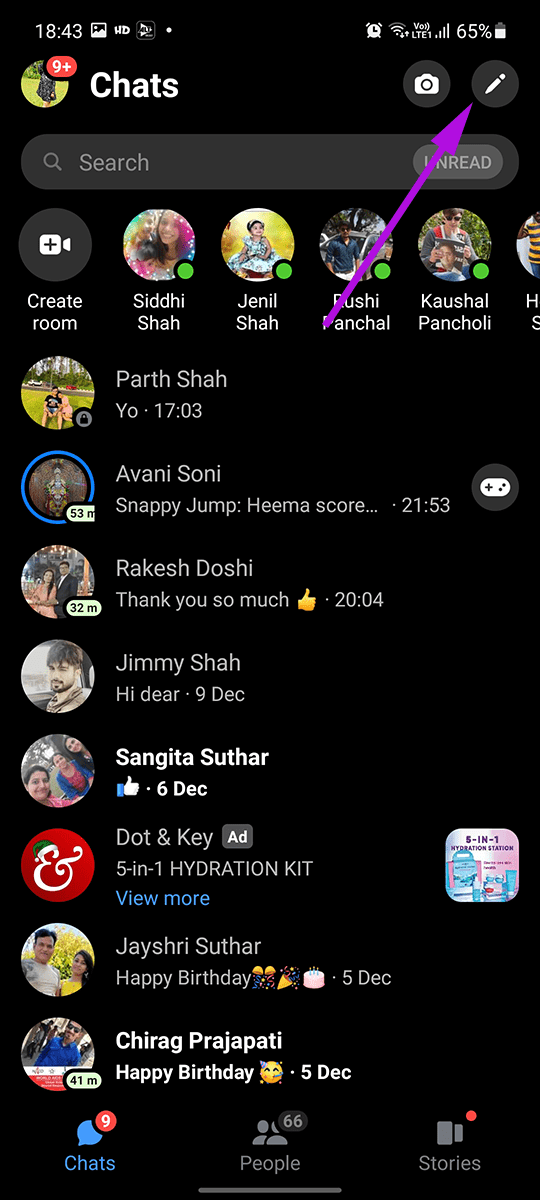Compose a new message with pencil icon
The height and width of the screenshot is (1200, 540).
[x=495, y=85]
